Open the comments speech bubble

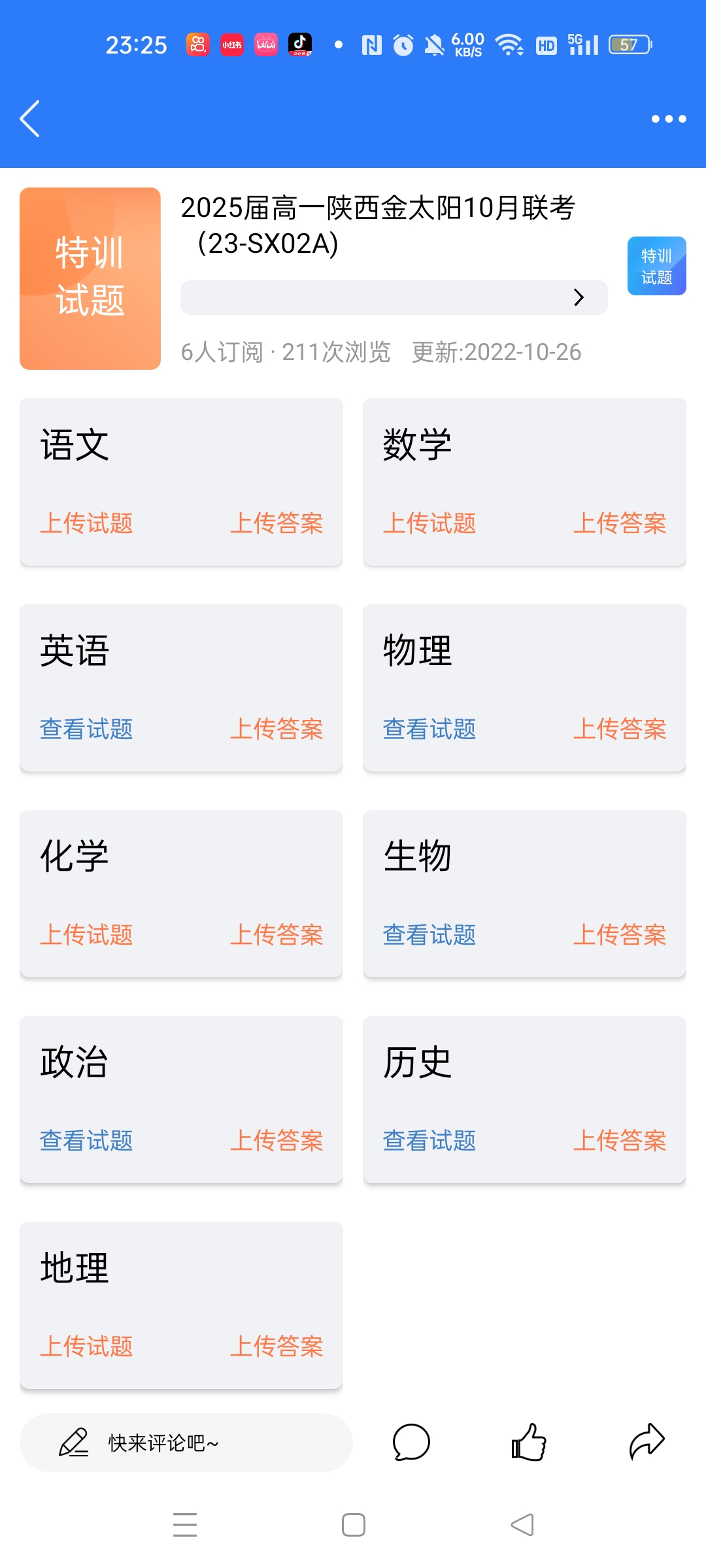(x=411, y=1443)
